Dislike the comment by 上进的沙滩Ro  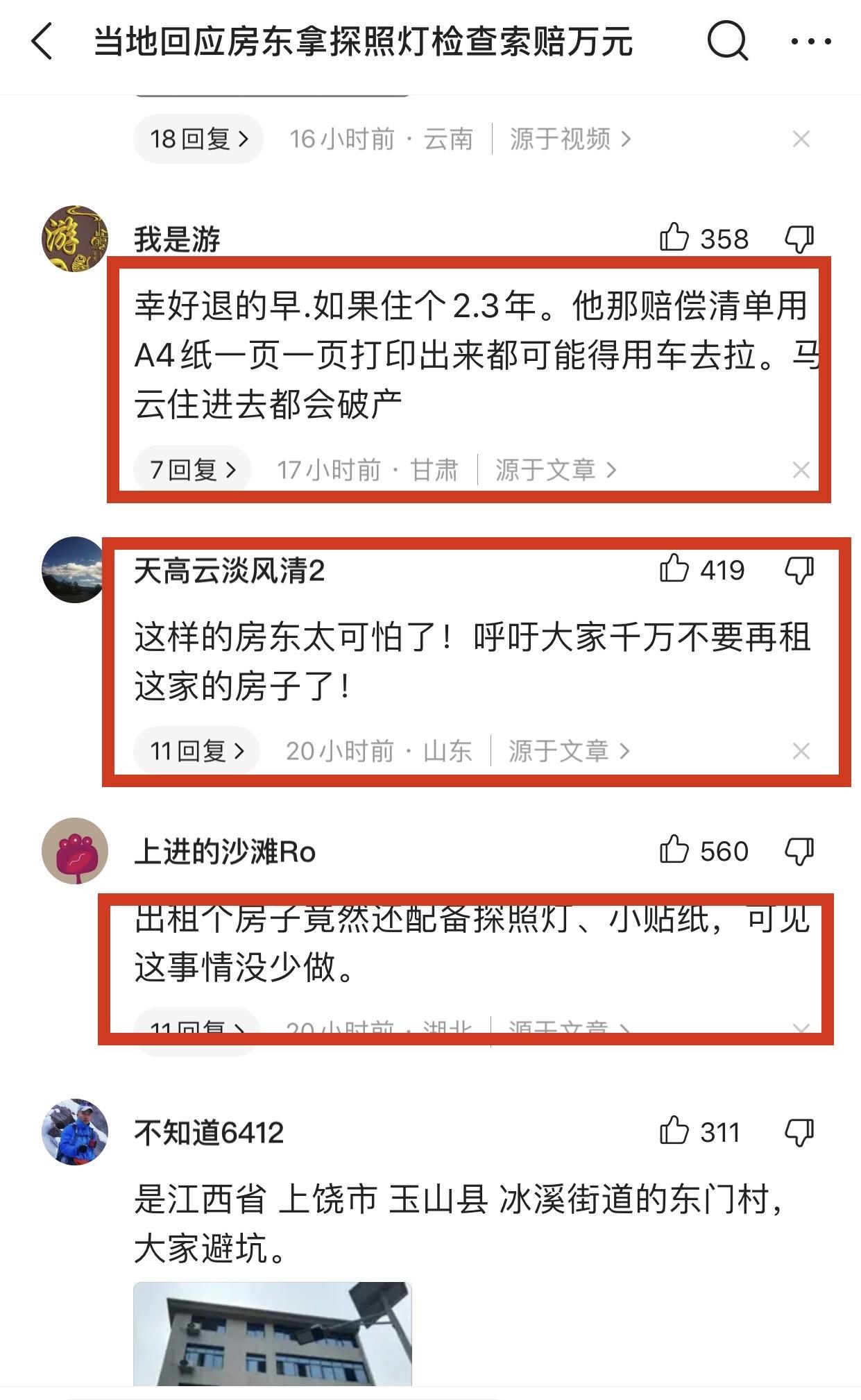[799, 850]
